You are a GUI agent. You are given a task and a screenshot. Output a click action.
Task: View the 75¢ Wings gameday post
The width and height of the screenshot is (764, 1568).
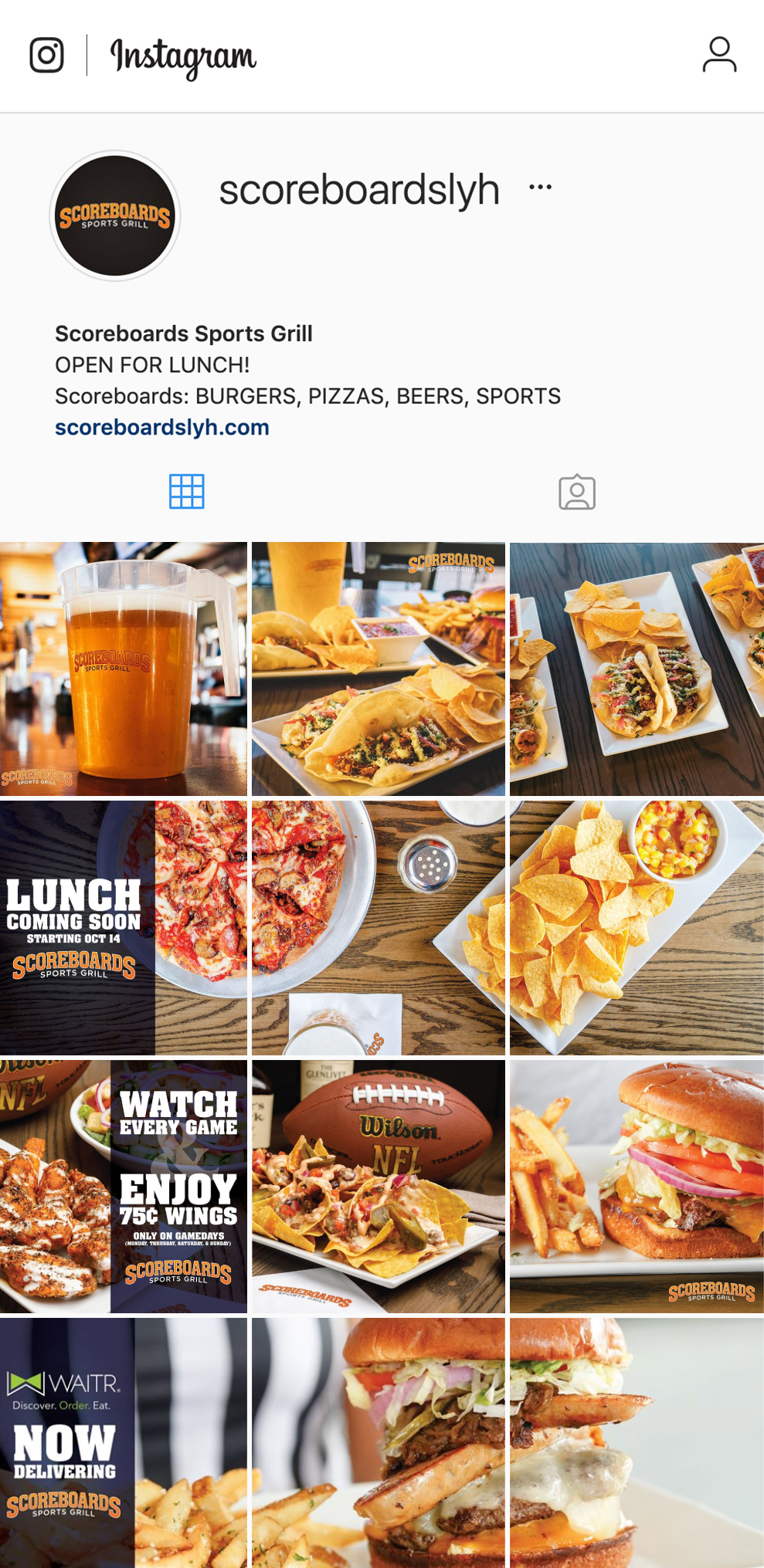coord(124,1187)
